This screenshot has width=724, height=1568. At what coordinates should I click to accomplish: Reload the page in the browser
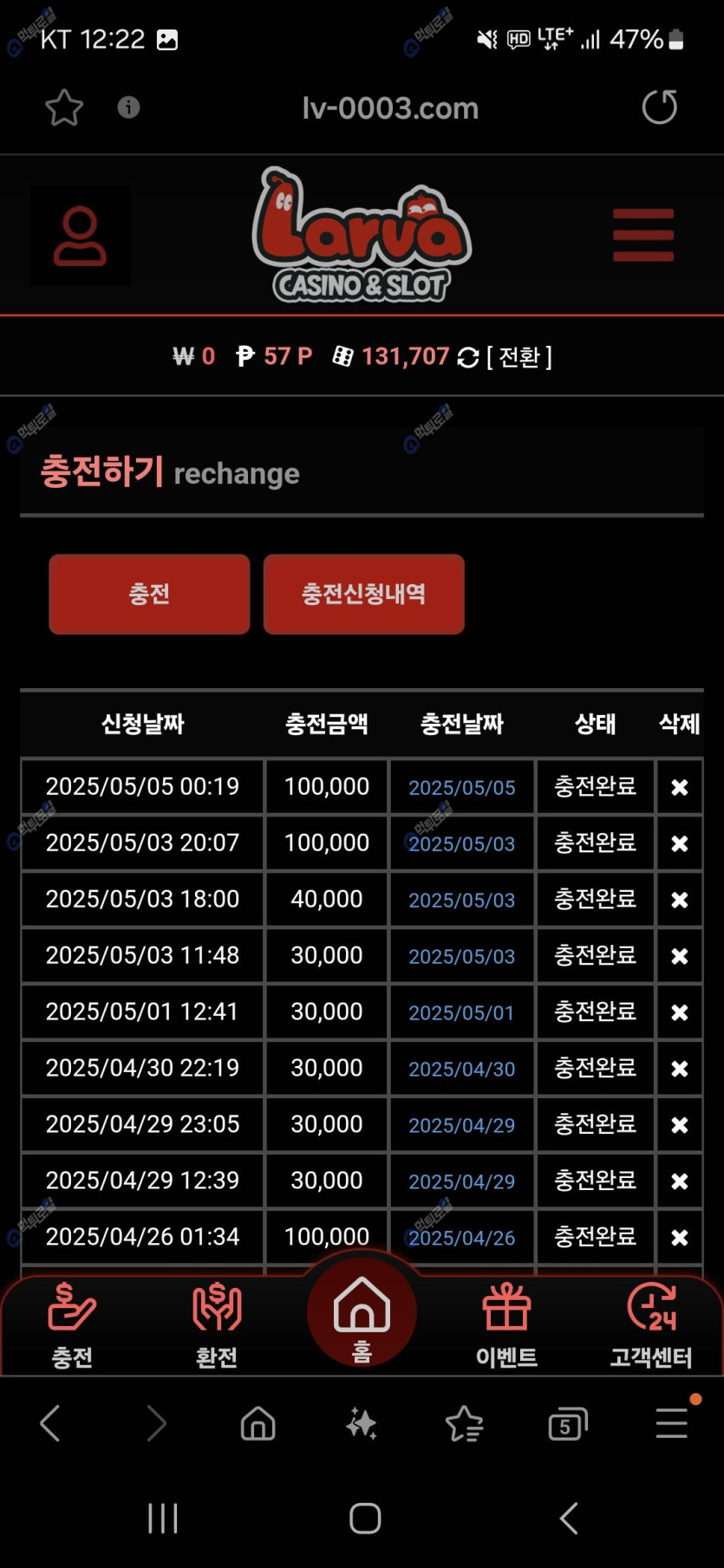659,107
